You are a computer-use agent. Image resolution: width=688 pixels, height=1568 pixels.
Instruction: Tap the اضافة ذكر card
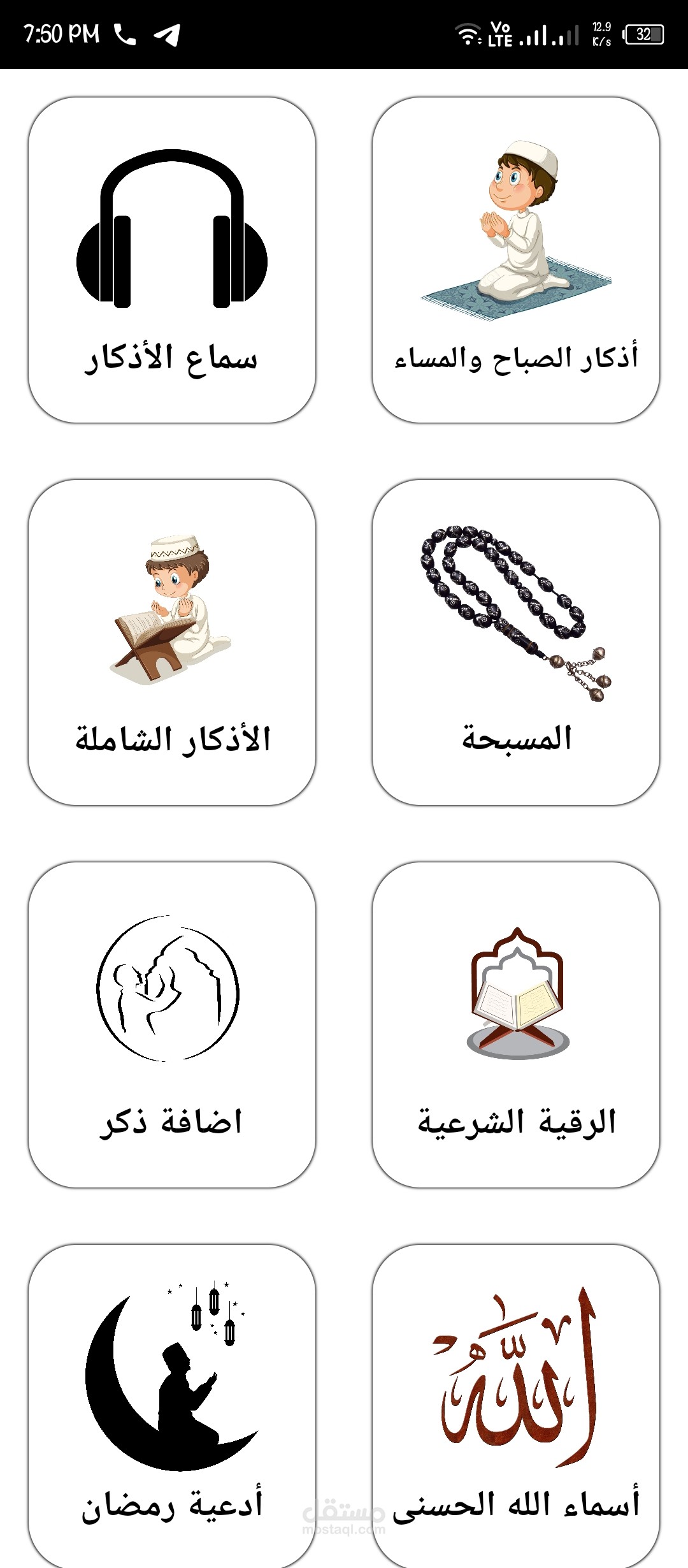tap(172, 1025)
